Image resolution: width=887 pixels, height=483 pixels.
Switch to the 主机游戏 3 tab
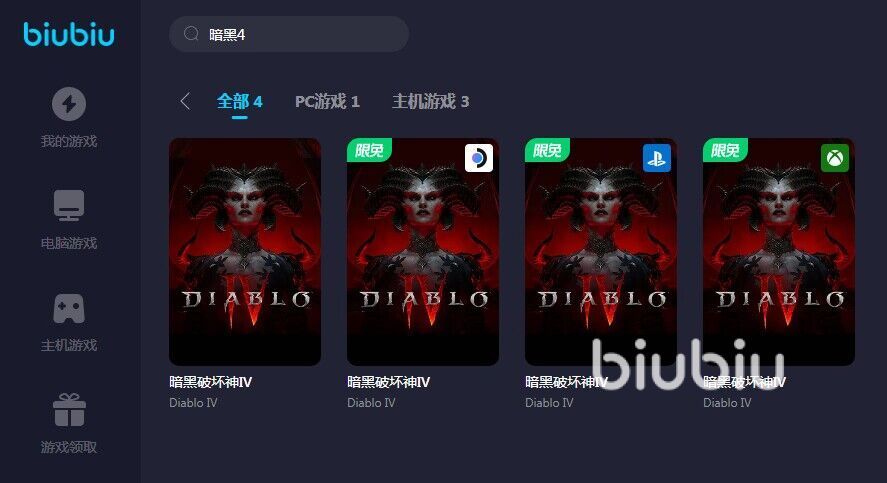coord(430,101)
